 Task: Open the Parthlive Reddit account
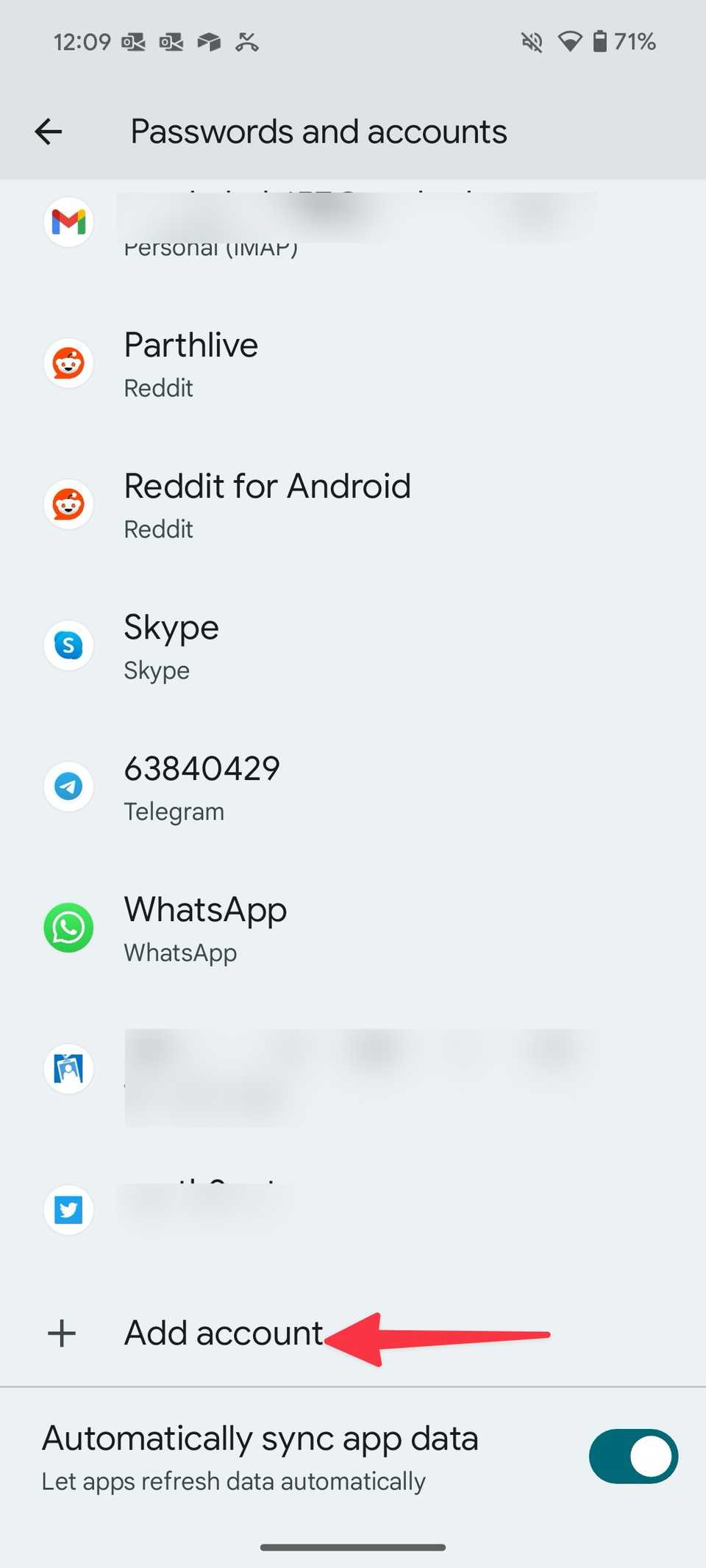pyautogui.click(x=353, y=364)
